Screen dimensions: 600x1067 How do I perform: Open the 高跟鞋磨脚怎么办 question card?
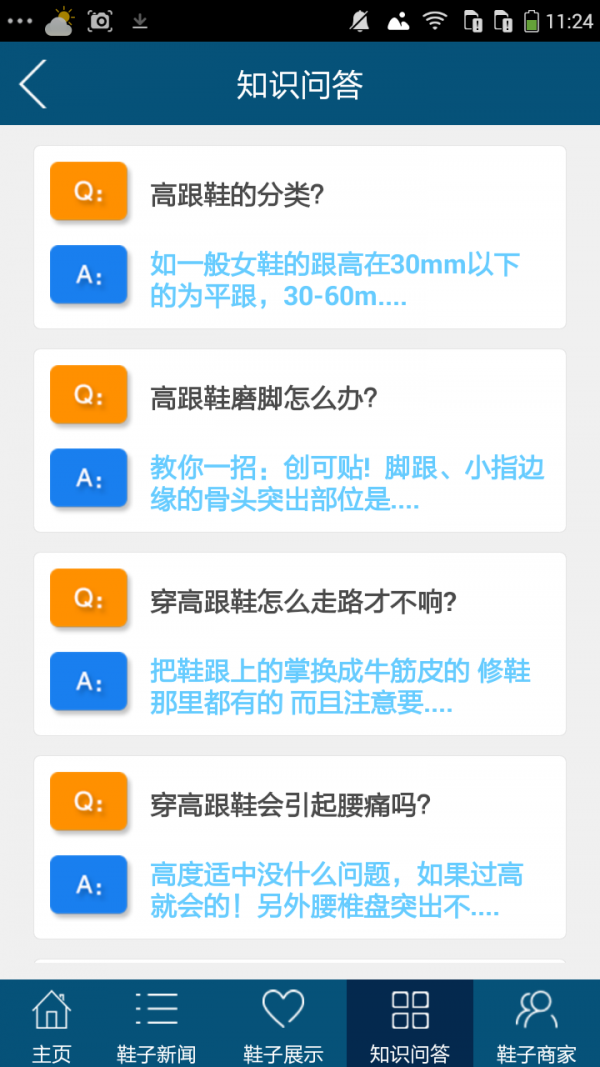click(x=300, y=440)
